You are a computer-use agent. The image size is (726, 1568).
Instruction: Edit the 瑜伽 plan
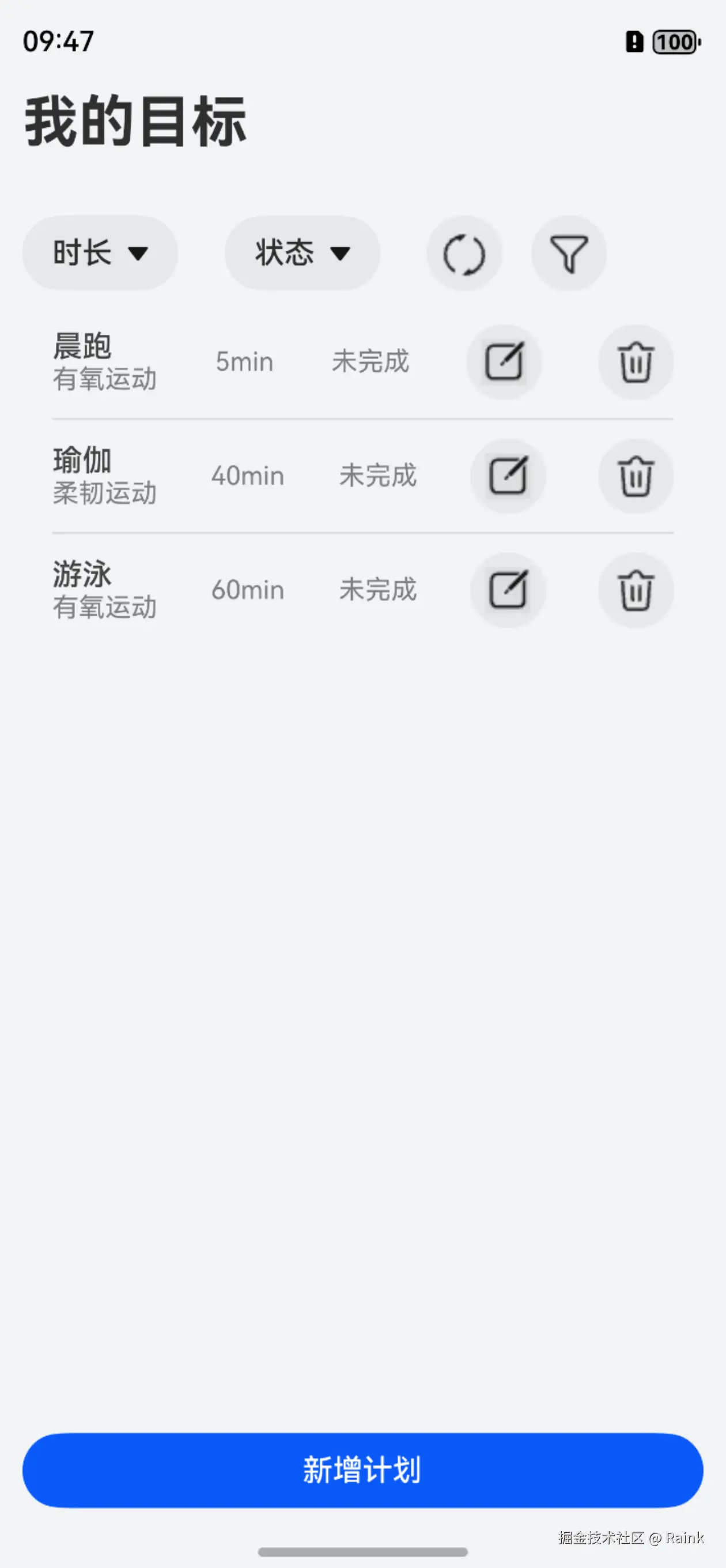point(508,476)
